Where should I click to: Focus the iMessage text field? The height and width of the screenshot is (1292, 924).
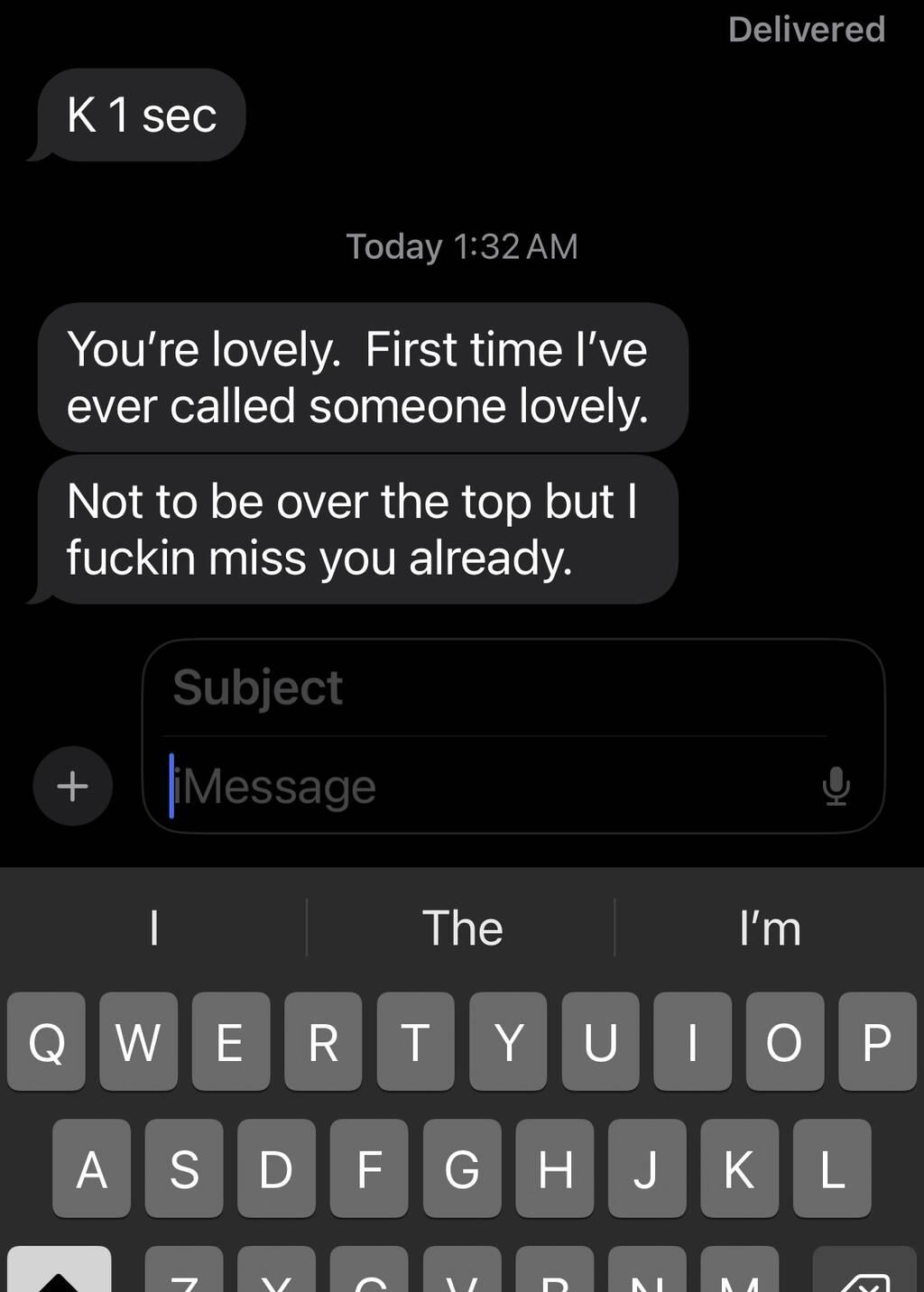point(487,787)
